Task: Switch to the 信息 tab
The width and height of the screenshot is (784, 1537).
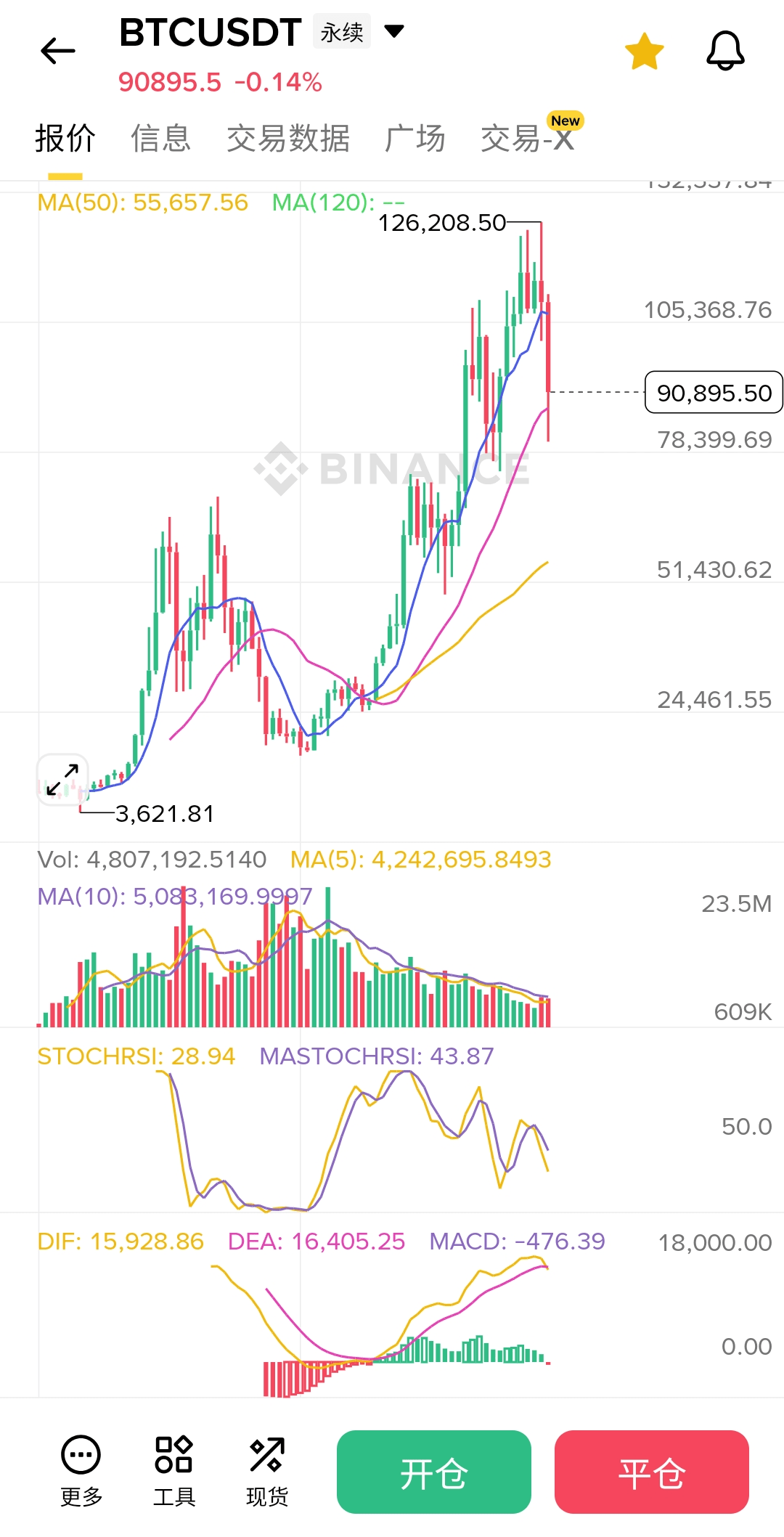Action: pos(160,138)
